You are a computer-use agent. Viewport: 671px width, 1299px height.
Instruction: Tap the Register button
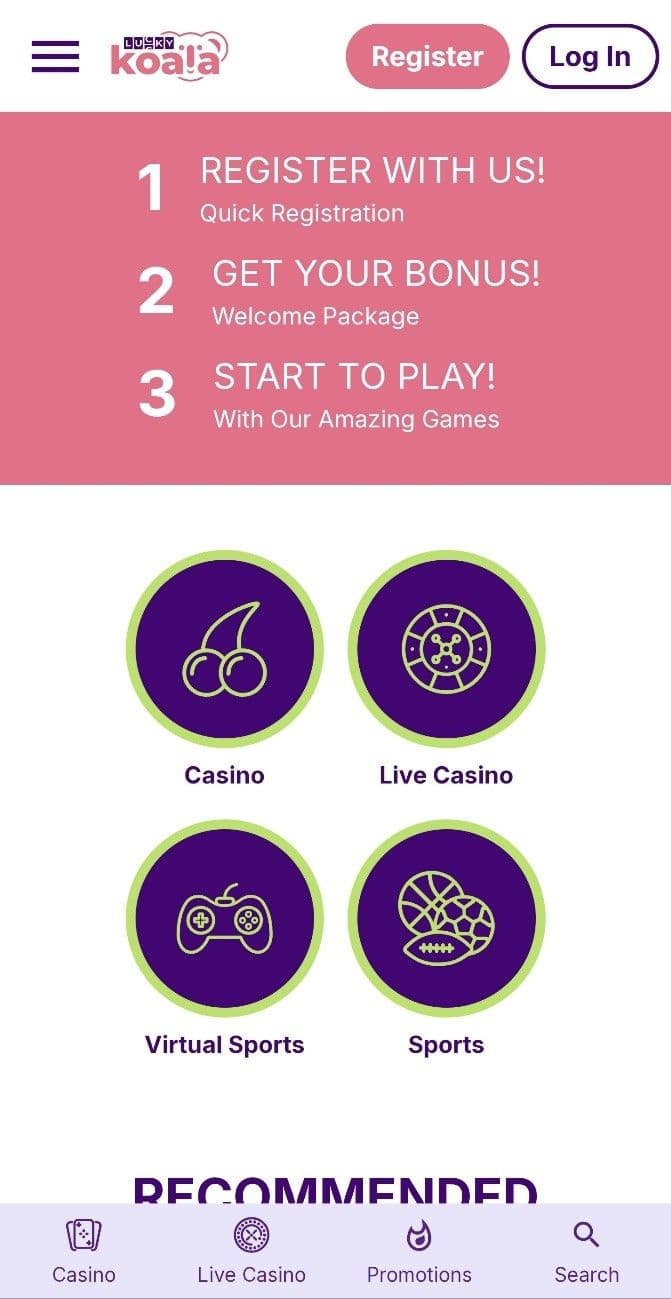pyautogui.click(x=427, y=56)
